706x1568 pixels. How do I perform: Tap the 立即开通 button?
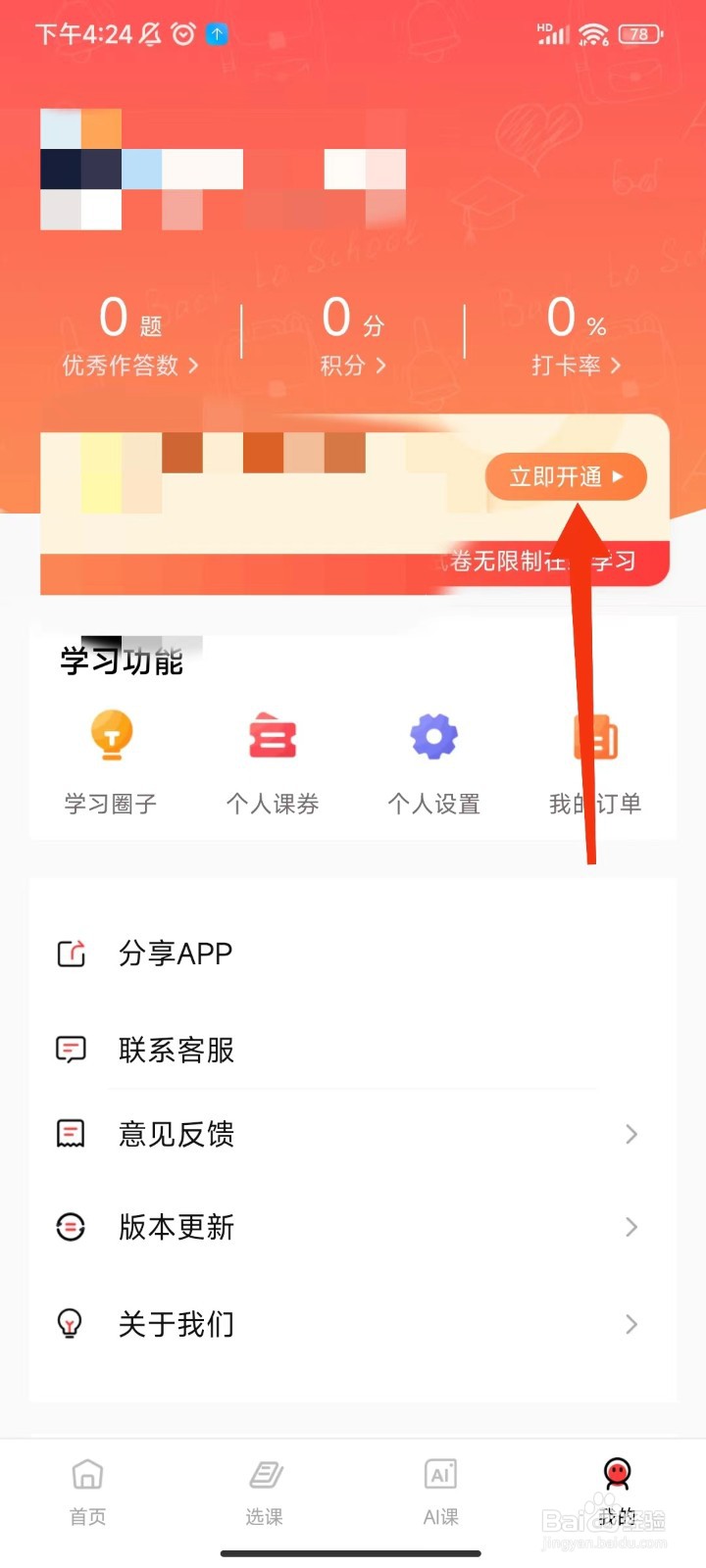566,476
